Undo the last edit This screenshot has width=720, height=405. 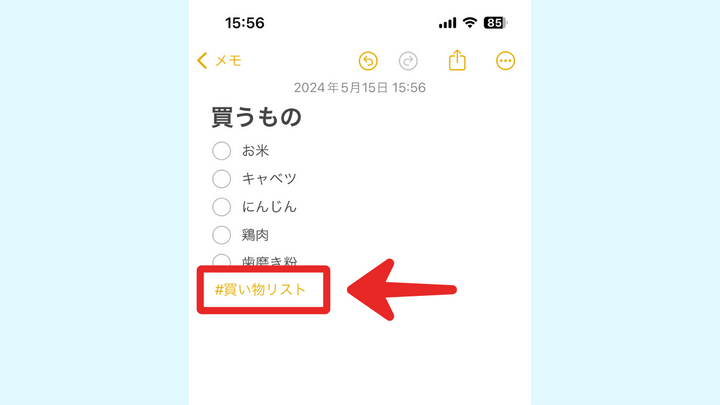click(368, 61)
